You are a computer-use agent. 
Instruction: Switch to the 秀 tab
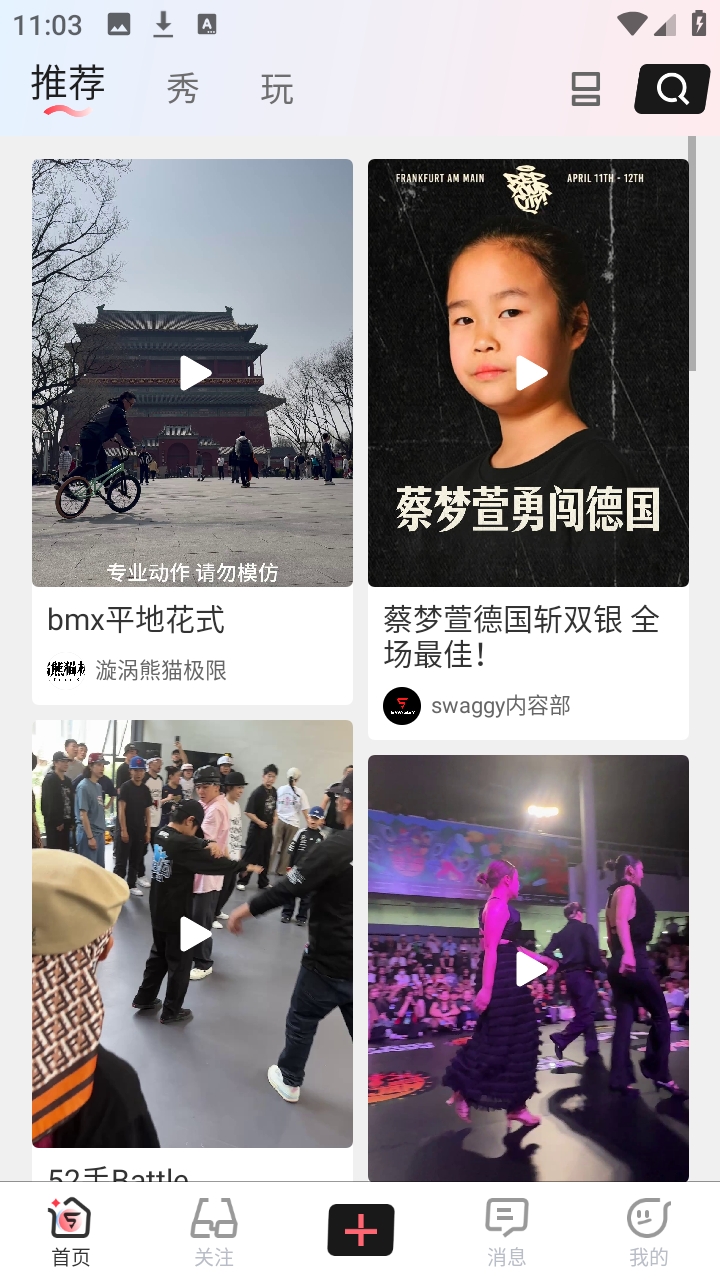click(183, 90)
